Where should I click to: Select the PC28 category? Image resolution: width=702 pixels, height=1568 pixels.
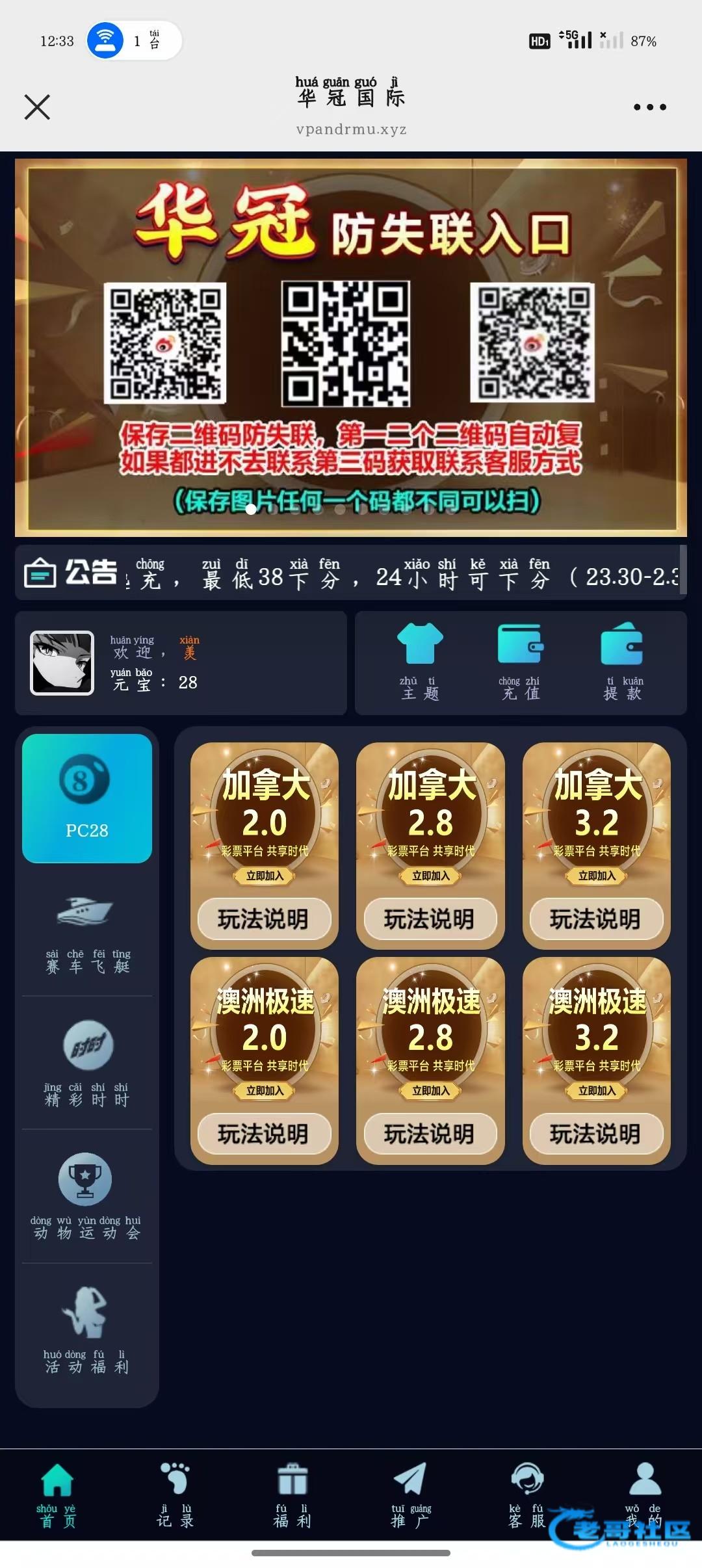click(87, 798)
